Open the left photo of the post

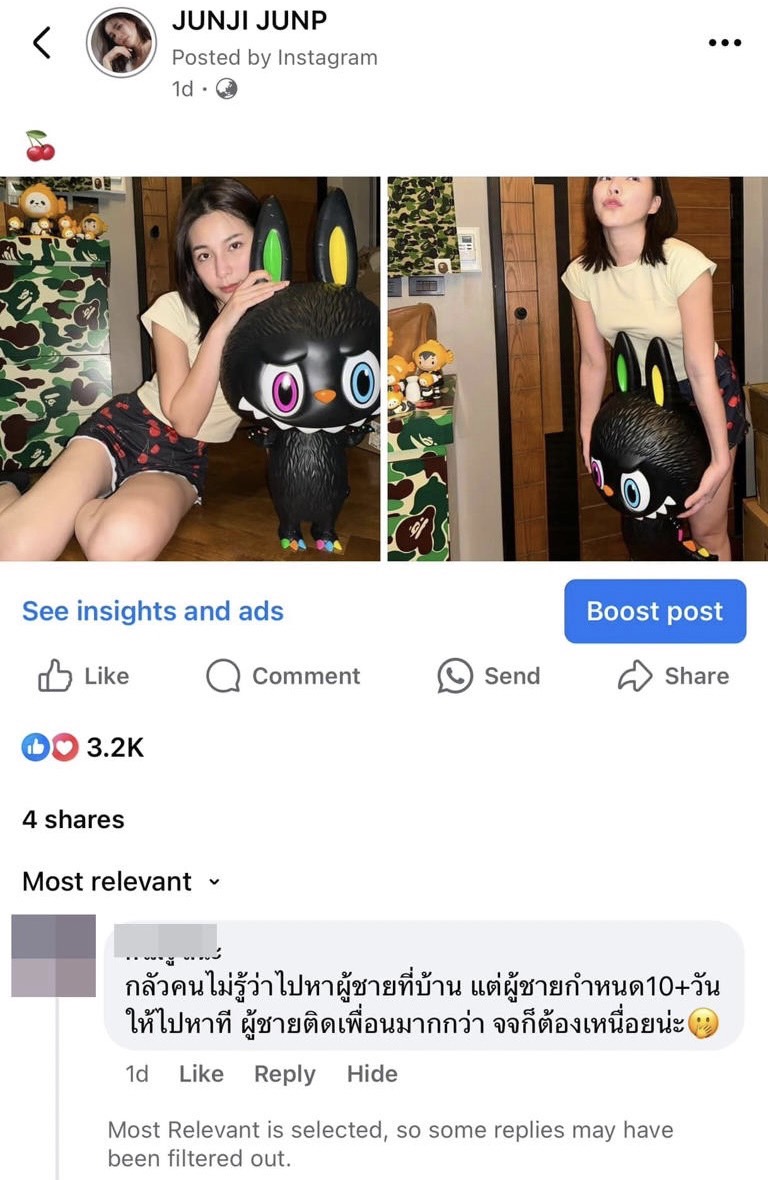tap(190, 368)
